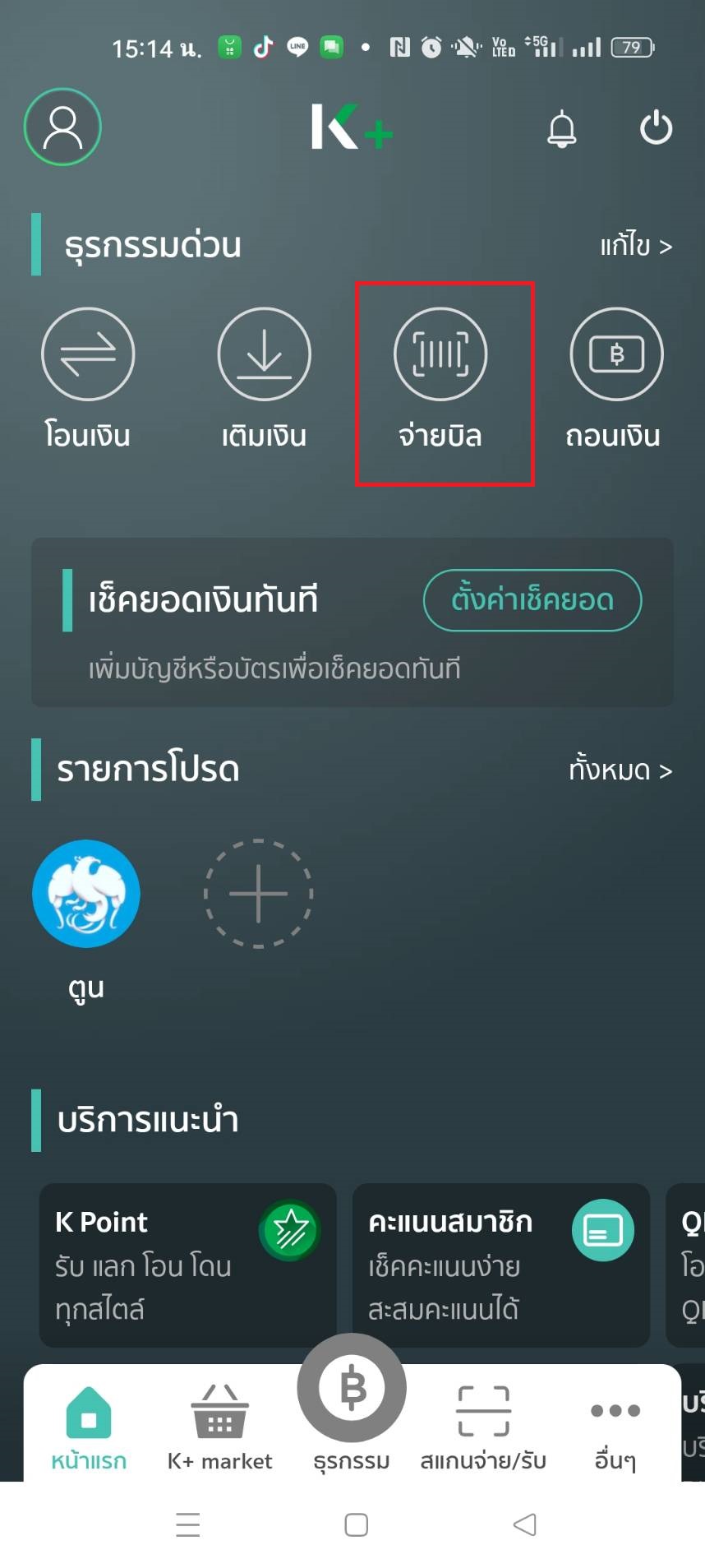Open แก้ไข for quick transactions

point(635,245)
